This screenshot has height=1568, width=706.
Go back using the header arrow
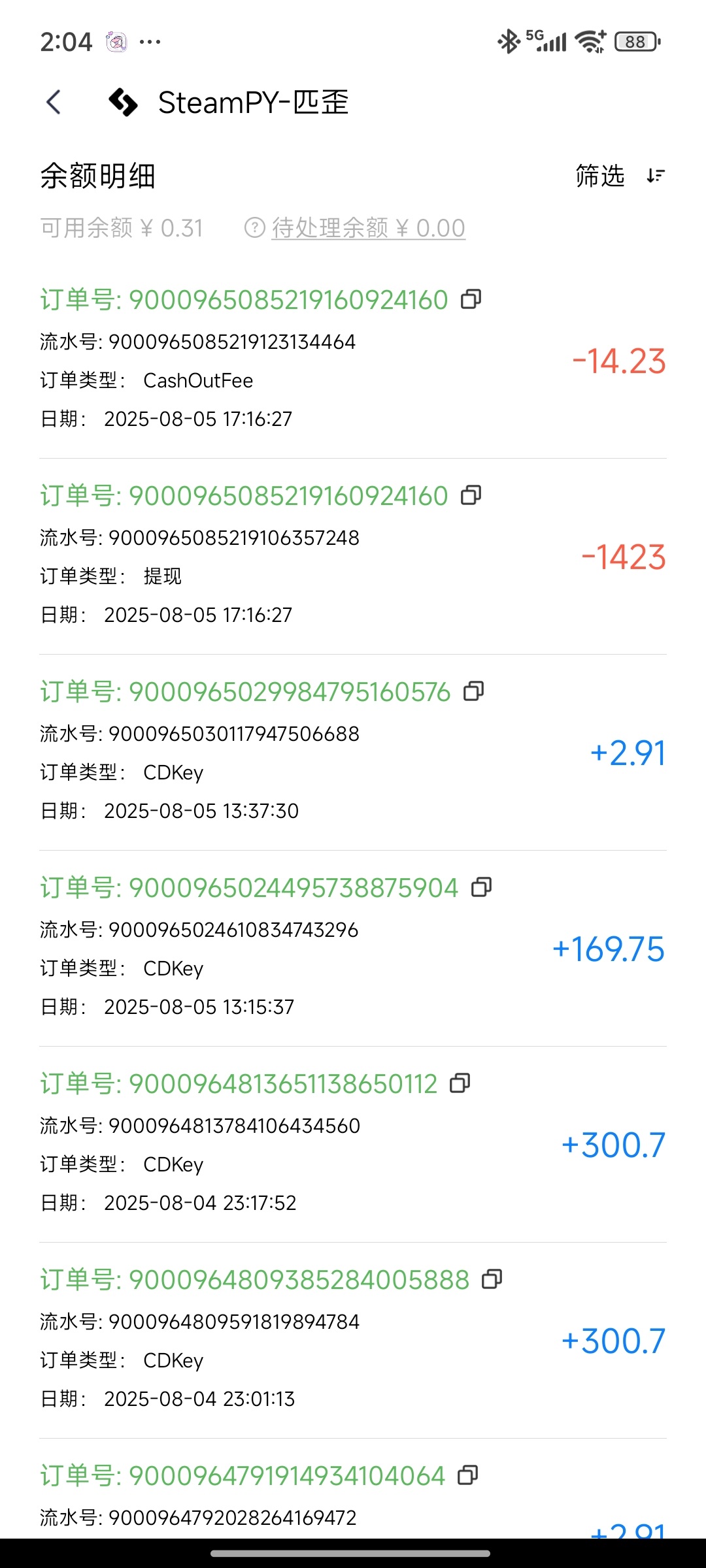click(54, 103)
